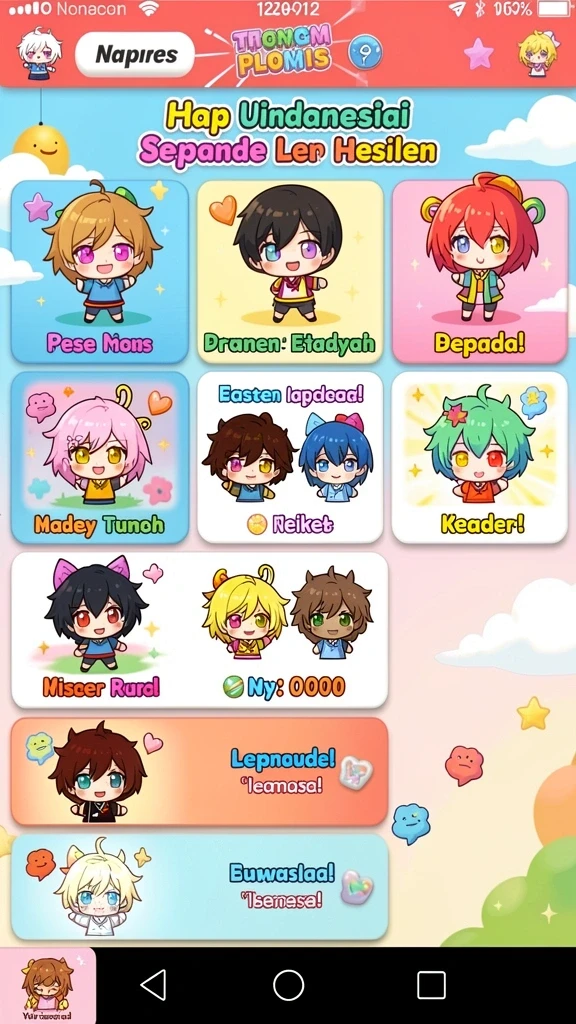The height and width of the screenshot is (1024, 576).
Task: Tap the blue round icon beside the logo
Action: 365,52
